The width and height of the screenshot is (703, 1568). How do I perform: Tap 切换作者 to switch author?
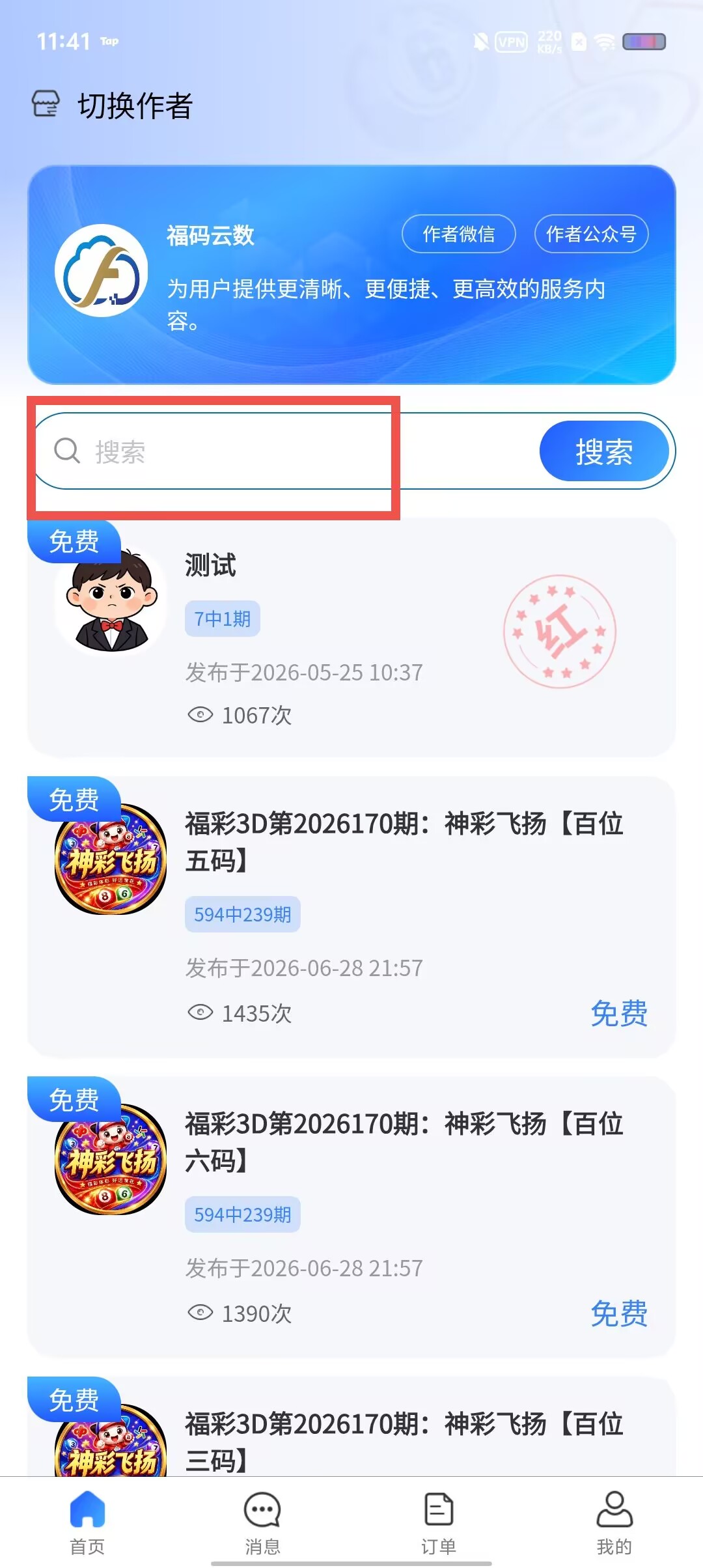[113, 105]
